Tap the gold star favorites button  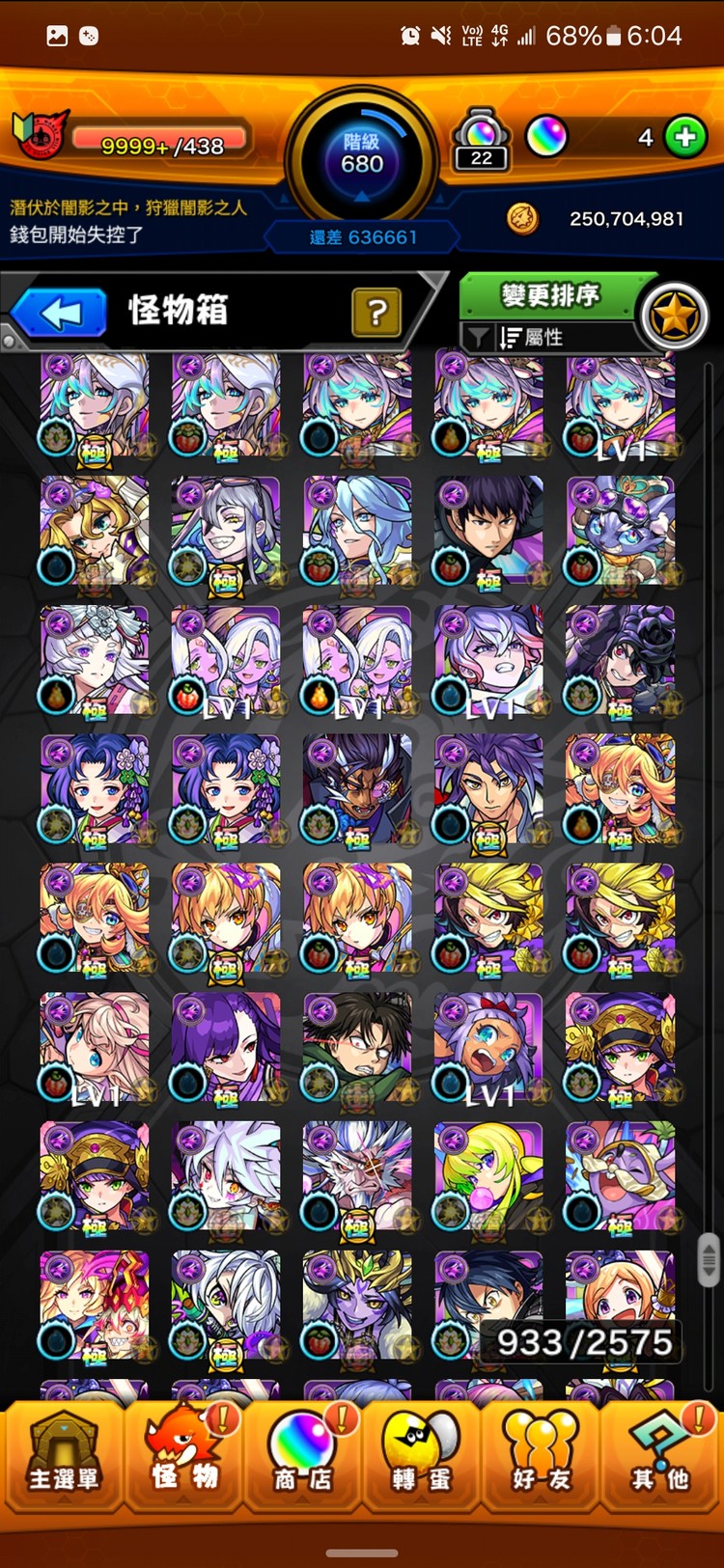click(x=675, y=316)
